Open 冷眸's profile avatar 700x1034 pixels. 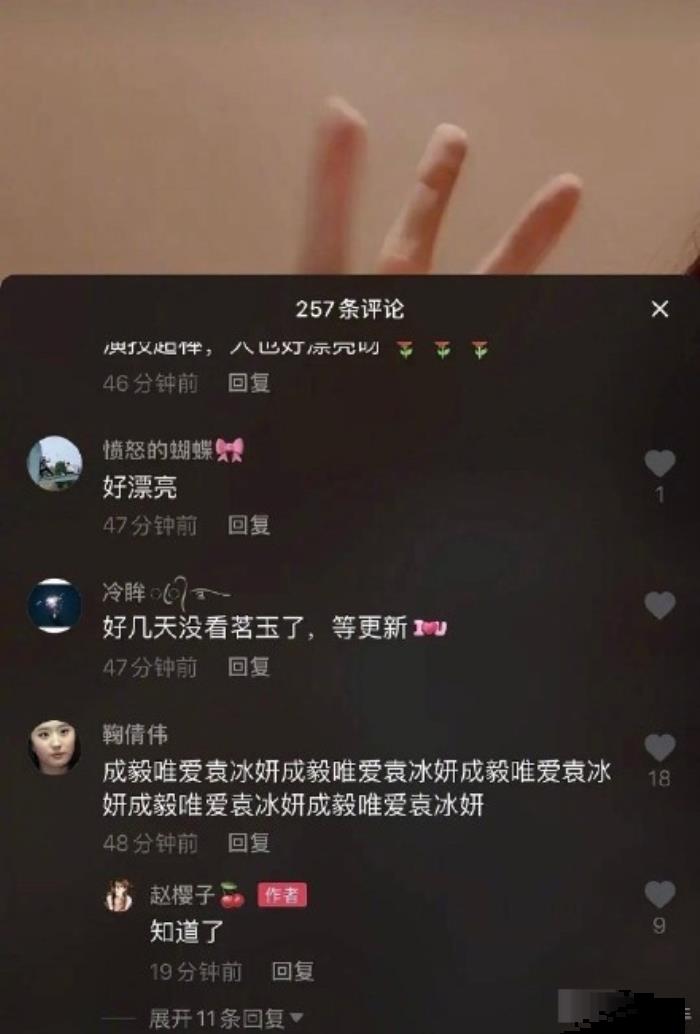[55, 605]
